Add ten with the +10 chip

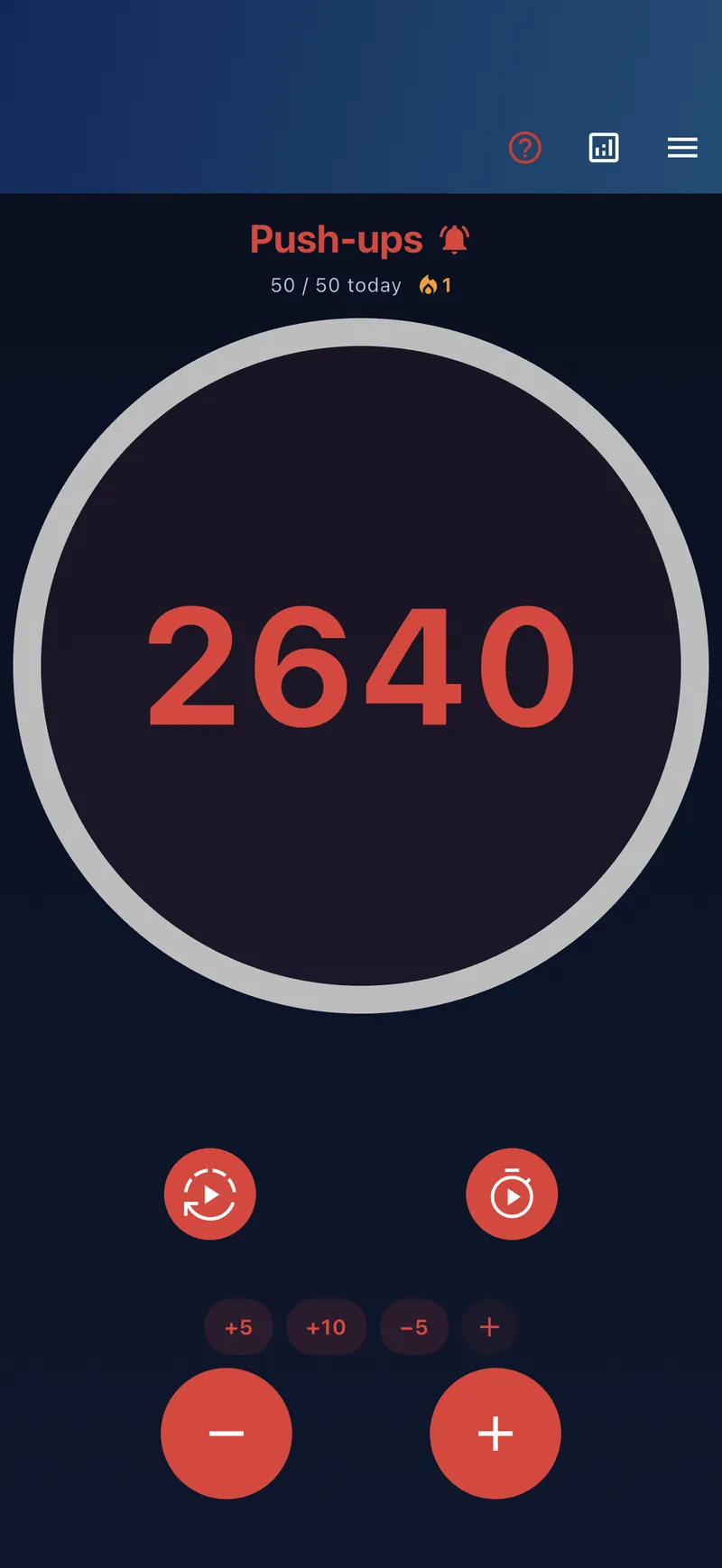tap(326, 1327)
